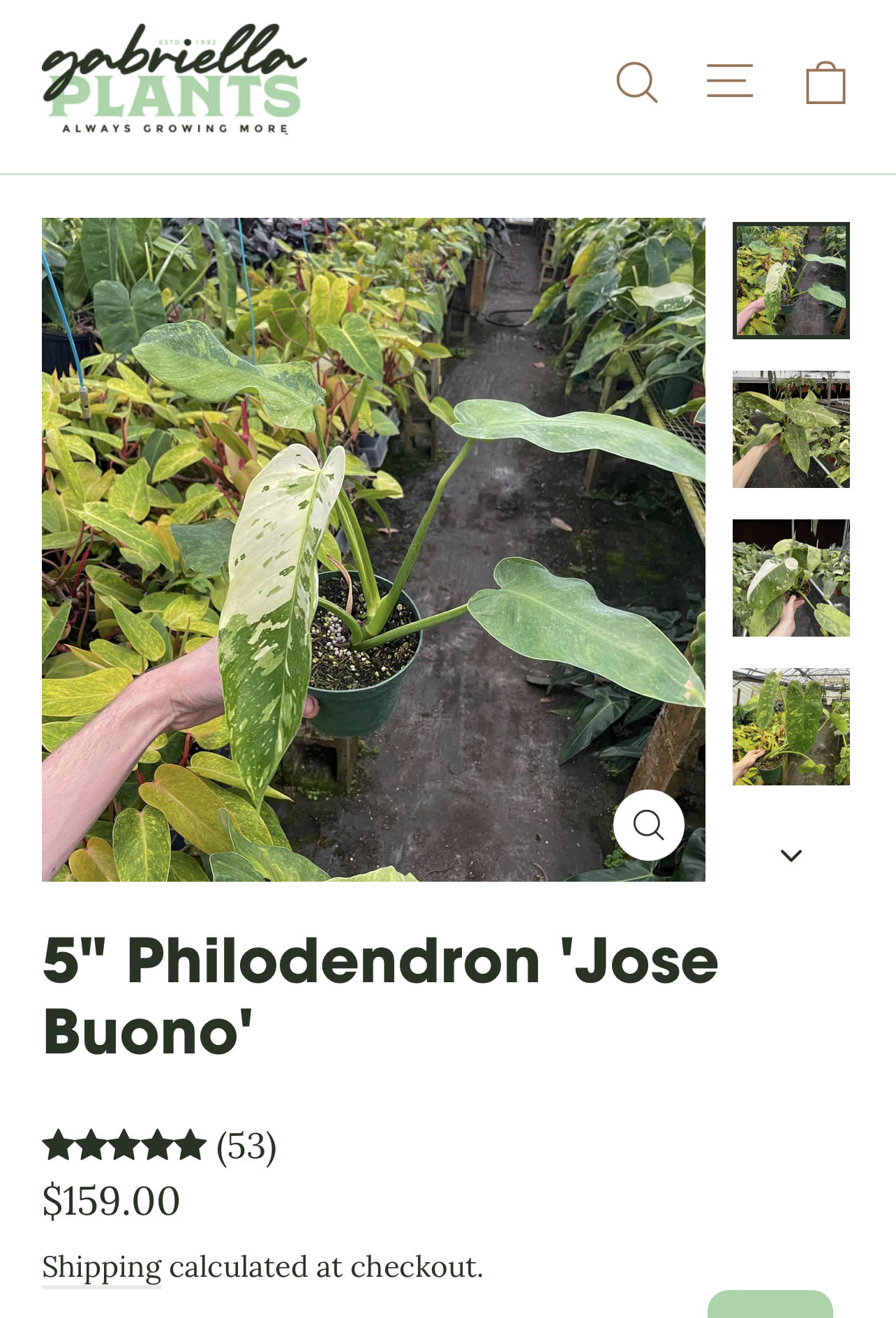Open the Shipping policy link
Viewport: 896px width, 1318px height.
(102, 1267)
